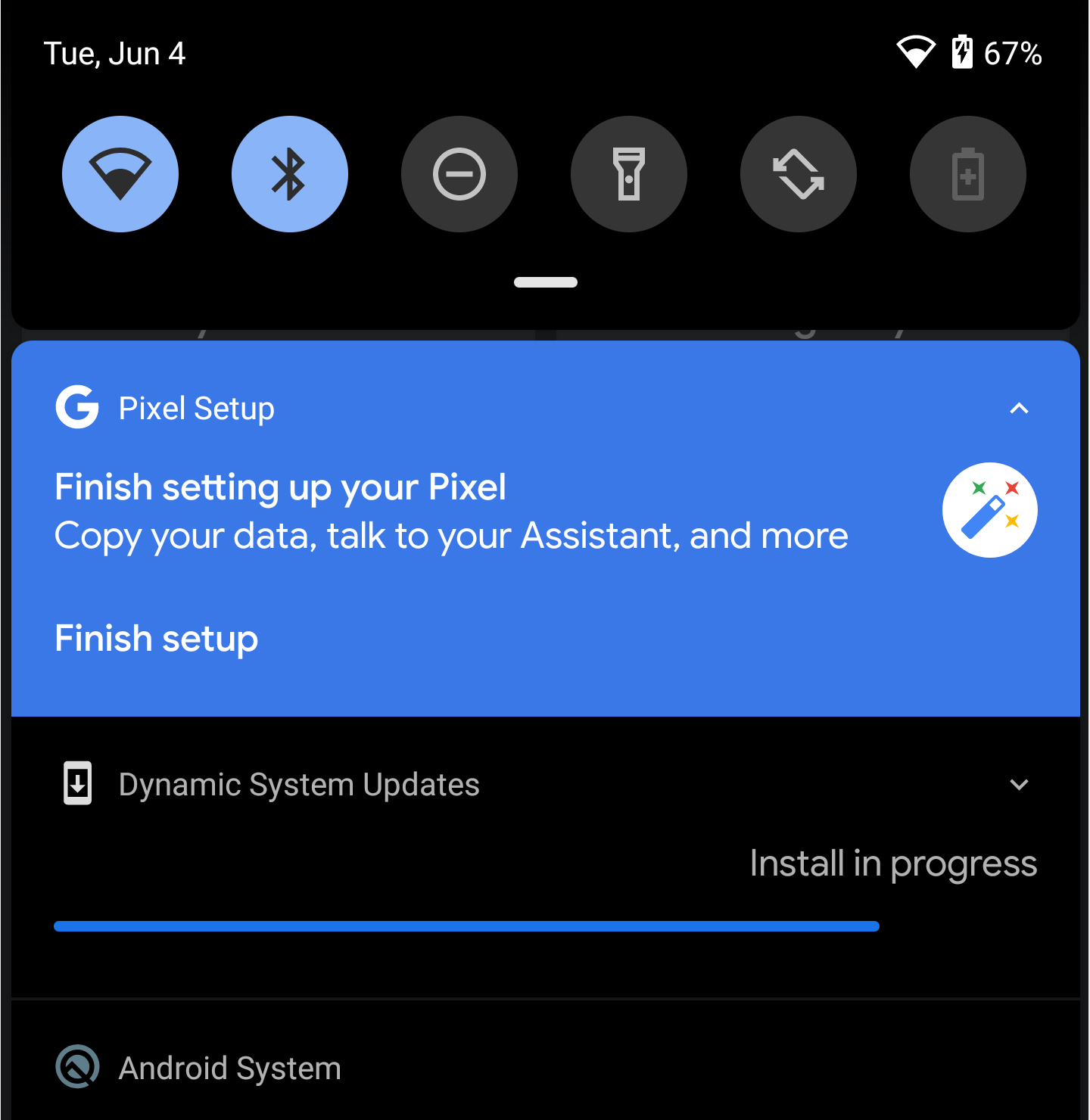The width and height of the screenshot is (1090, 1120).
Task: Turn off the Wi-Fi quick tile
Action: [x=120, y=174]
